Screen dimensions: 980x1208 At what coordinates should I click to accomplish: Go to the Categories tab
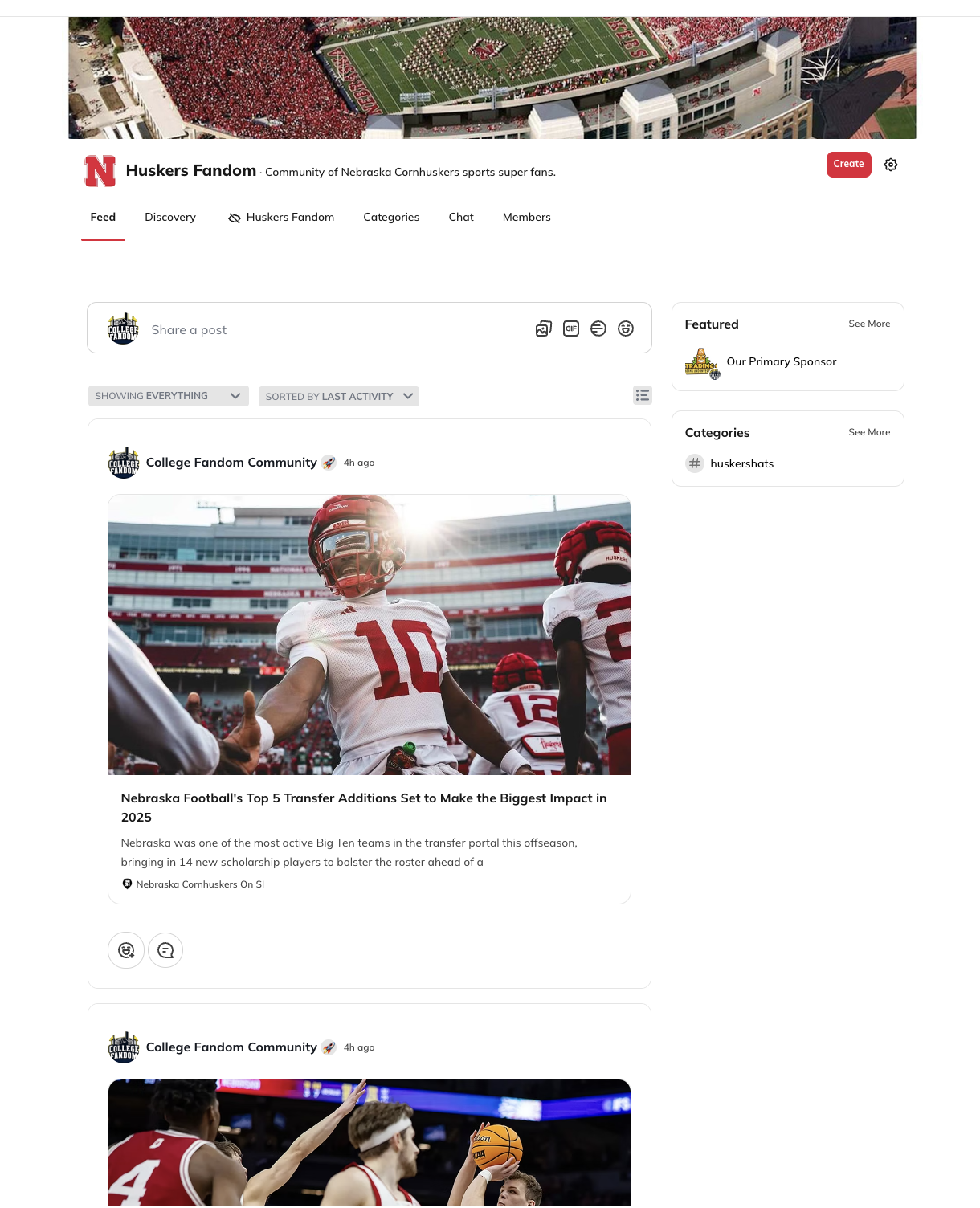[391, 217]
